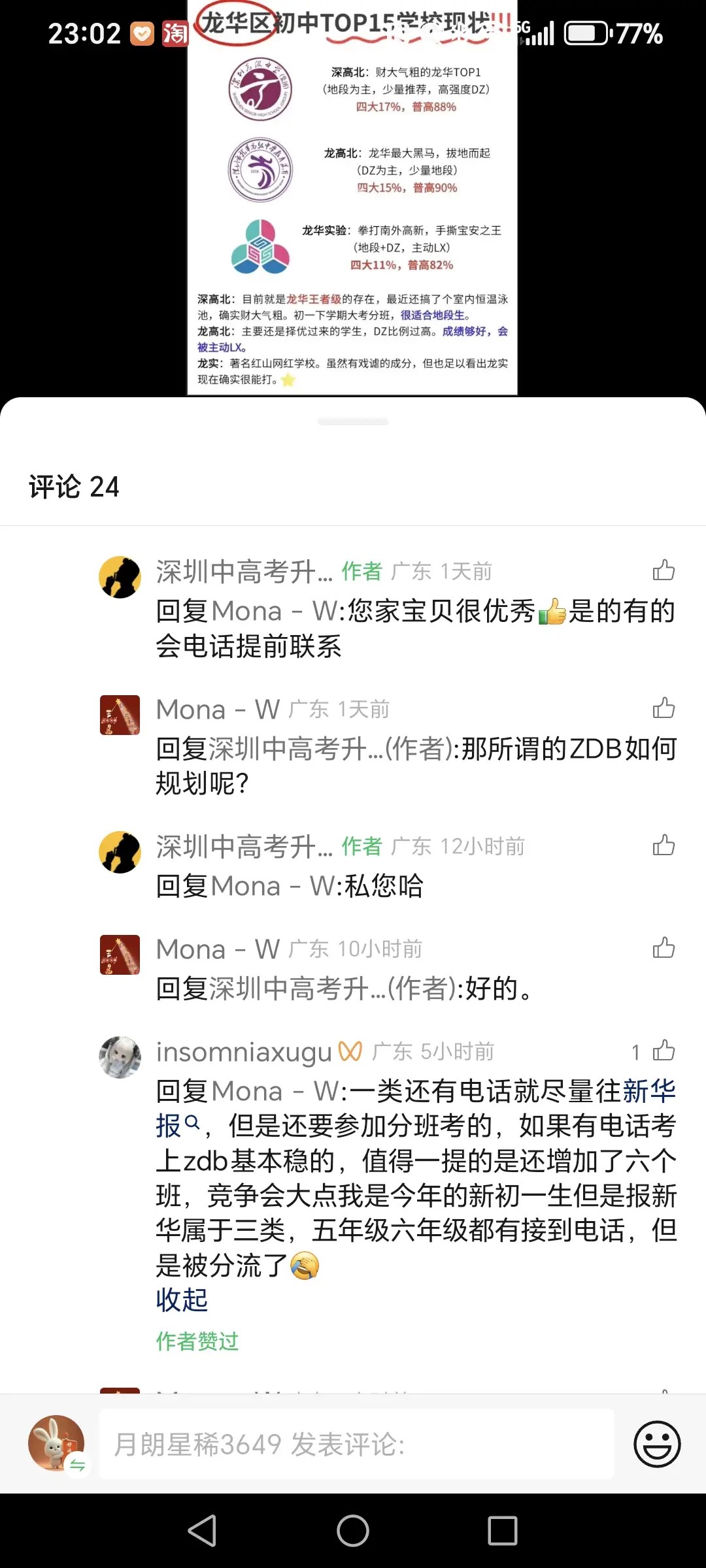706x1568 pixels.
Task: Go to the home screen
Action: coord(353,1530)
